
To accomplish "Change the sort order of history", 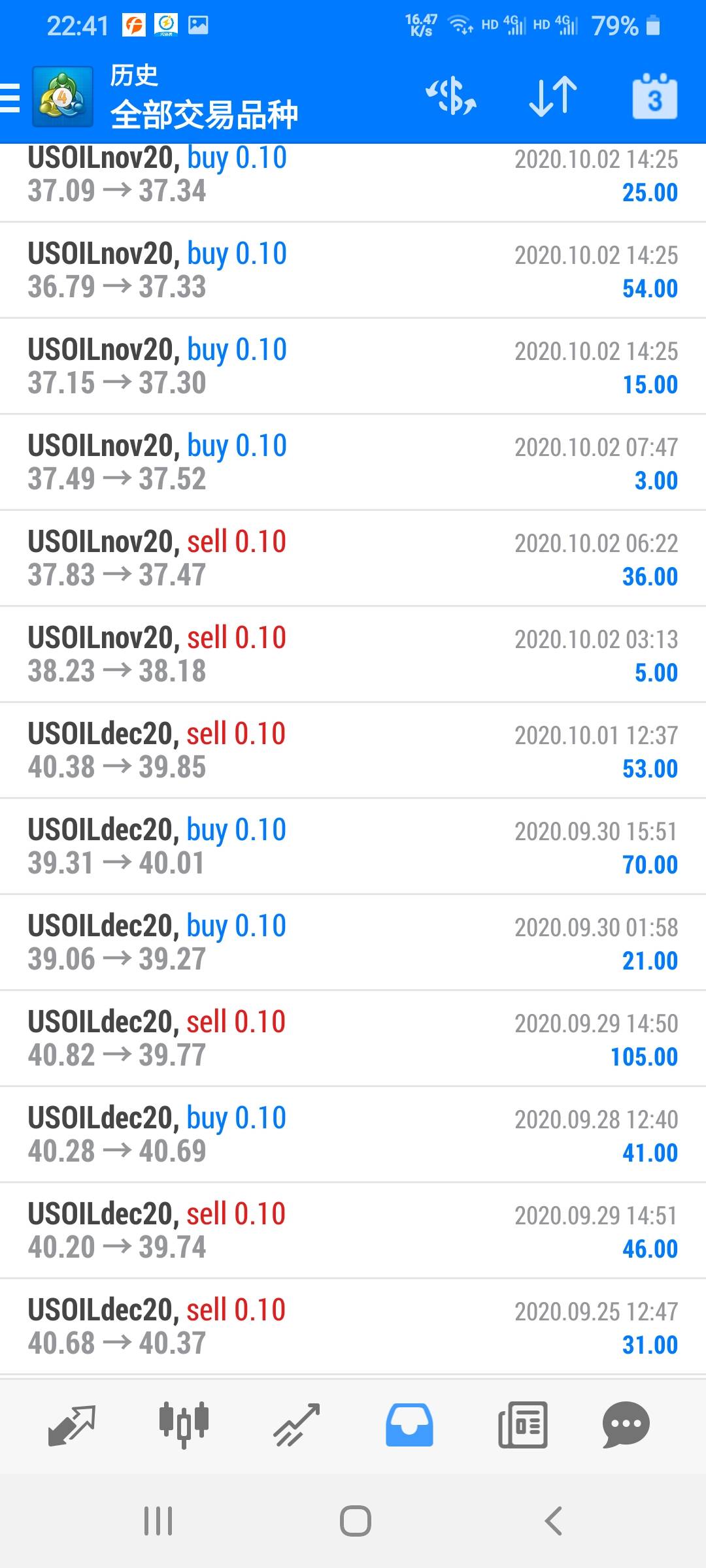I will 552,97.
